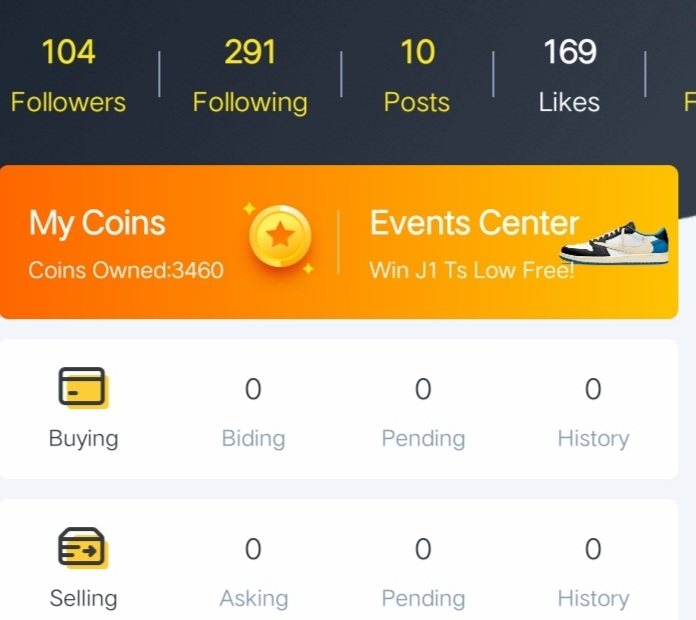View the Following list
Screen dimensions: 696x620
250,76
